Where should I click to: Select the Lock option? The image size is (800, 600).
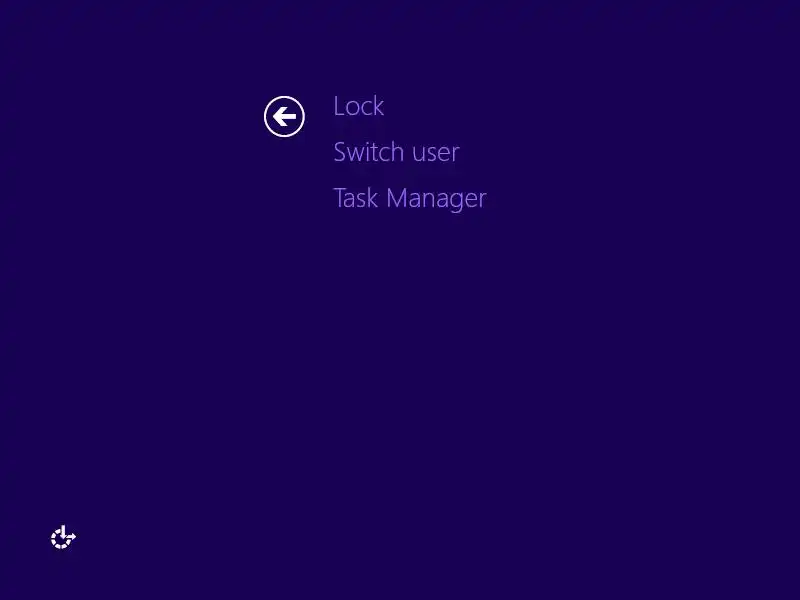pyautogui.click(x=358, y=106)
